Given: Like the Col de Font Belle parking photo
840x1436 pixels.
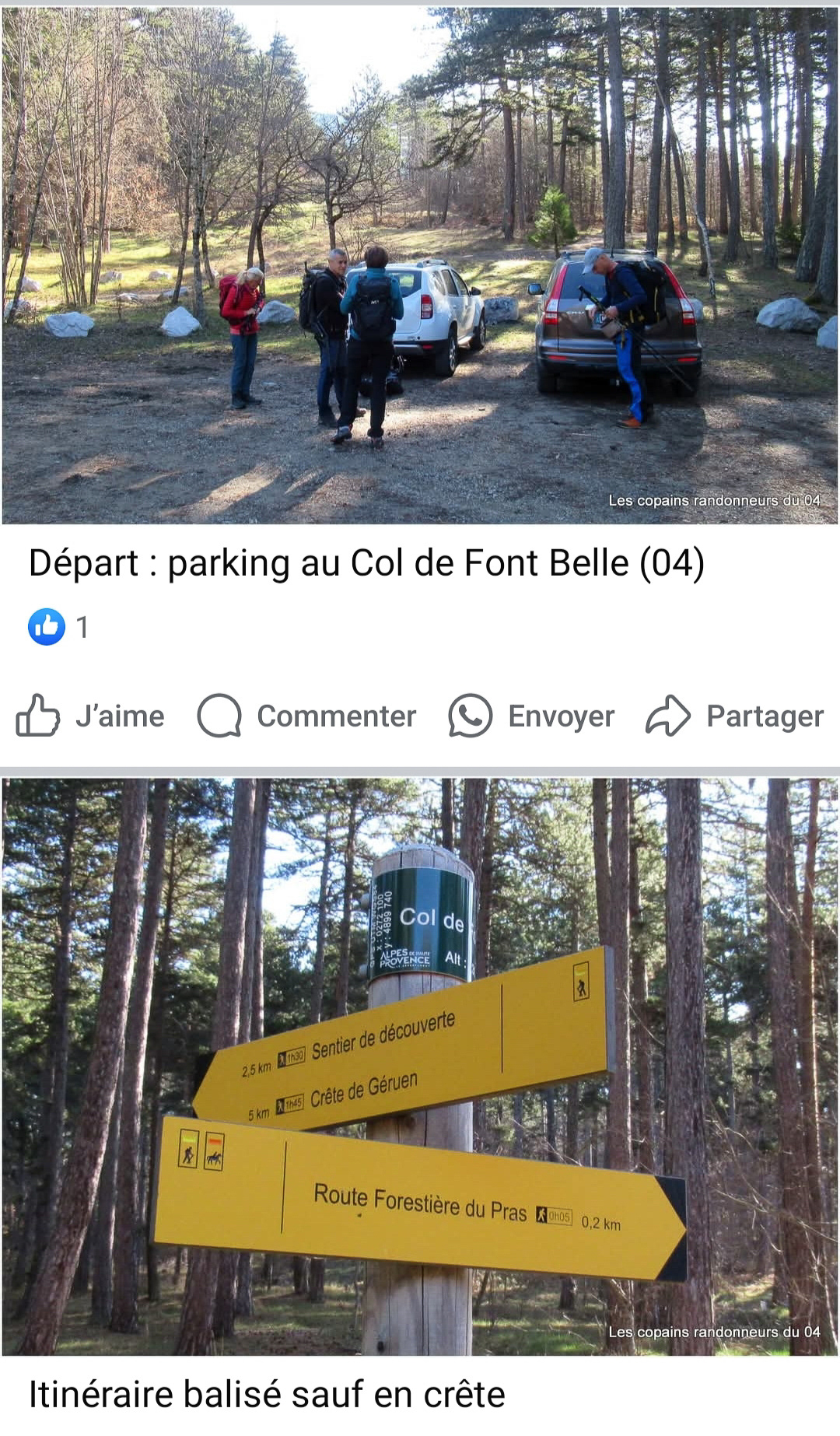Looking at the screenshot, I should (x=90, y=716).
